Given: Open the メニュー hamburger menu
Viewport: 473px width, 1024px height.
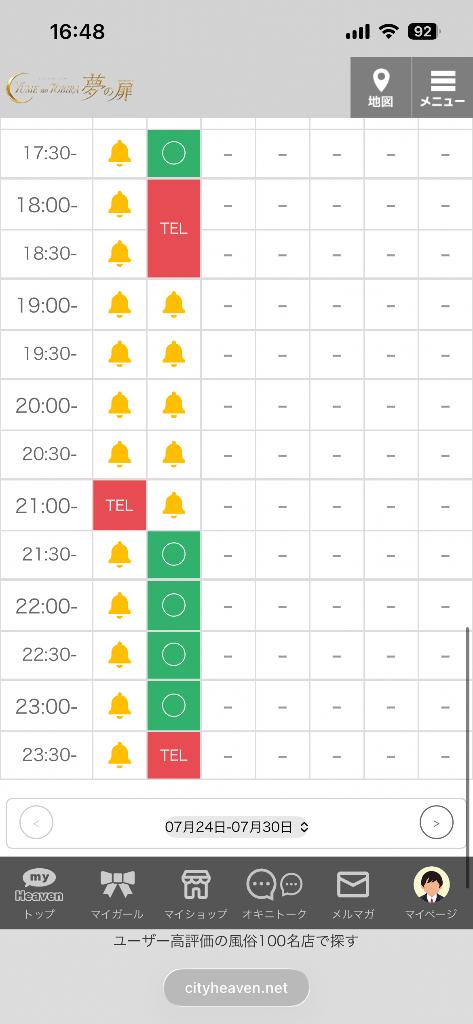Looking at the screenshot, I should coord(442,88).
